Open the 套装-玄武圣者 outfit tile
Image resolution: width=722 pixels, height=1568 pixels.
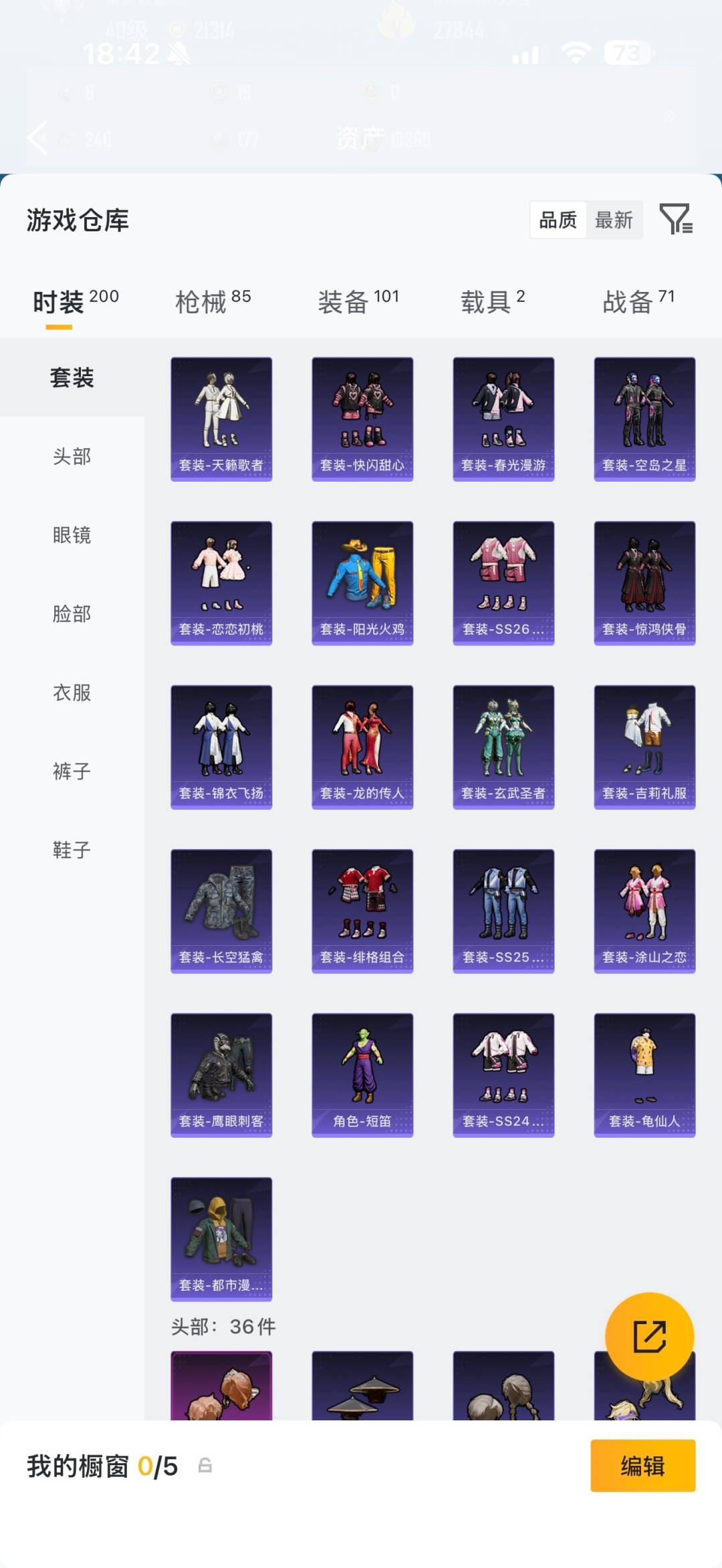(503, 747)
